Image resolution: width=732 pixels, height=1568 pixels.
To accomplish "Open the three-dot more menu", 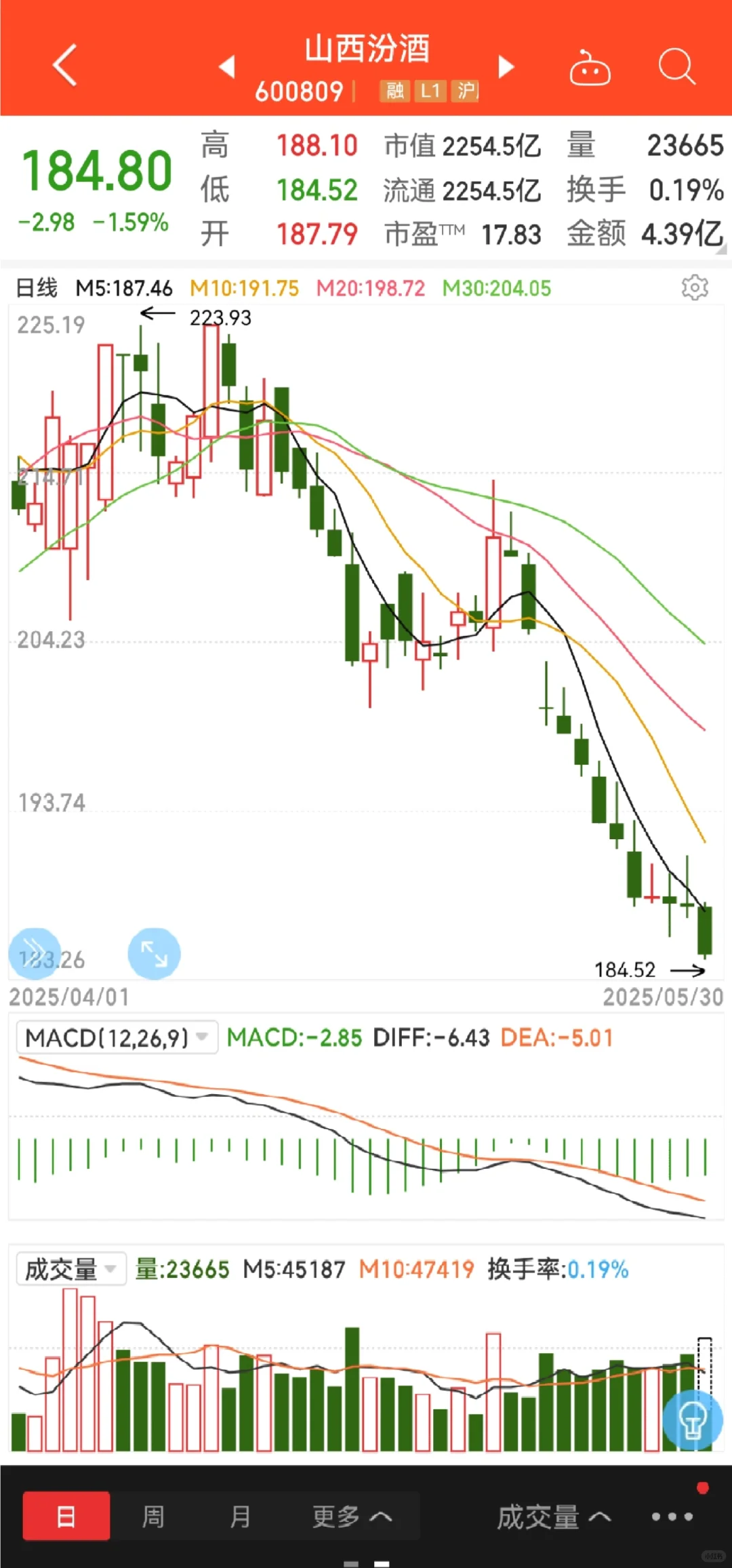I will 672,1516.
